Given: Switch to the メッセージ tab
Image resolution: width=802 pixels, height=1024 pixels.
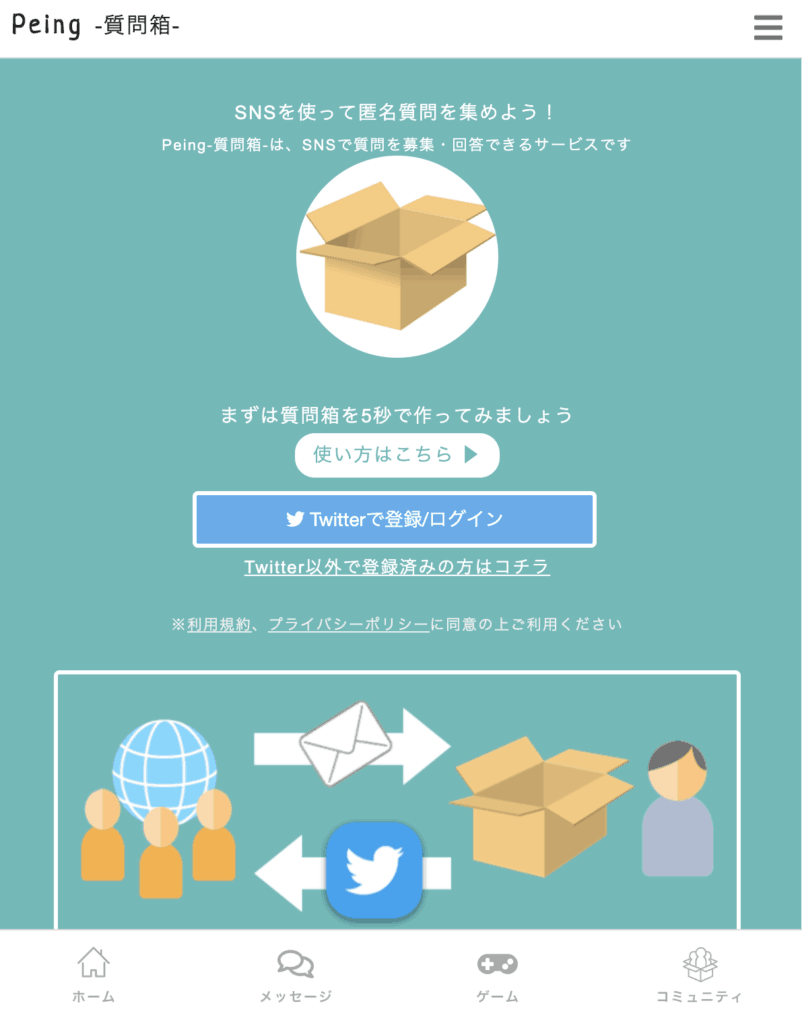Looking at the screenshot, I should 295,976.
